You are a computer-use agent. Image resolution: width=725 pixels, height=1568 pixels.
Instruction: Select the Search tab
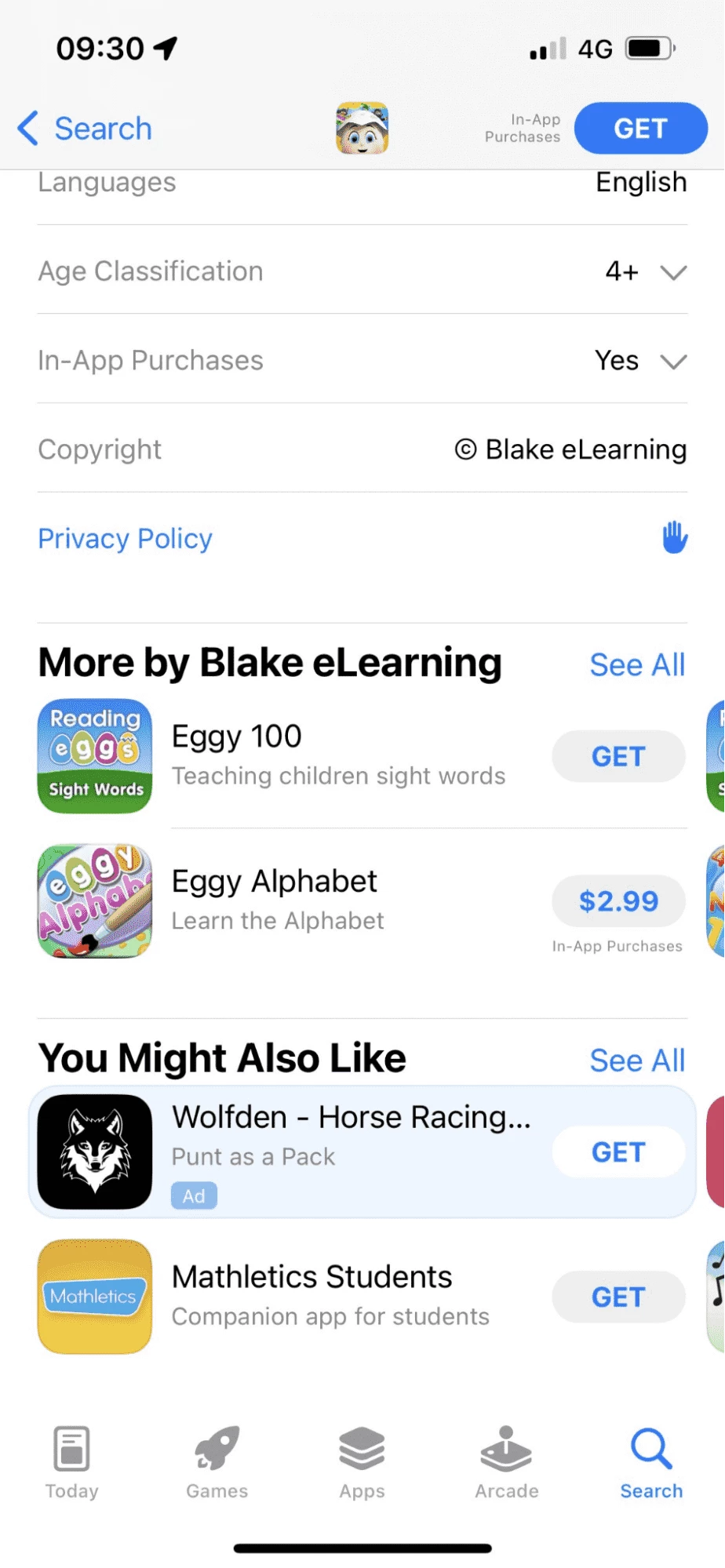[x=651, y=1462]
